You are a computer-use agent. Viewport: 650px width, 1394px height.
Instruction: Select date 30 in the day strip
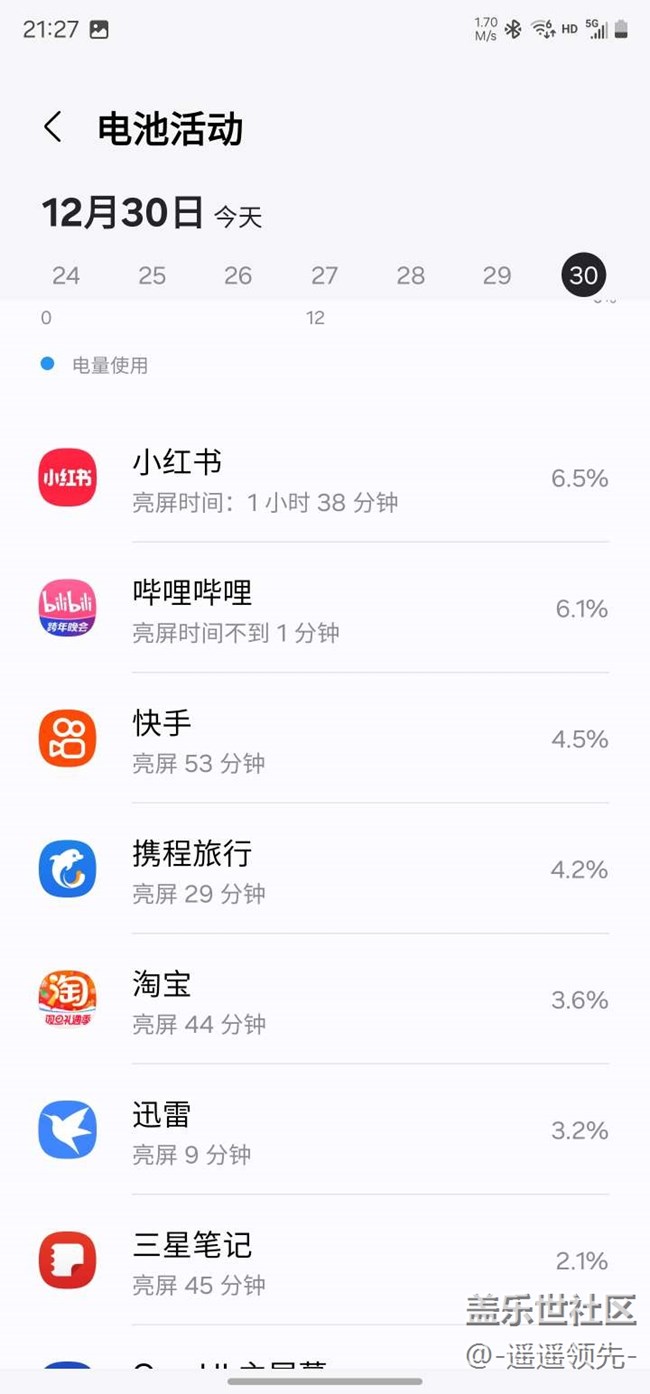pyautogui.click(x=584, y=275)
